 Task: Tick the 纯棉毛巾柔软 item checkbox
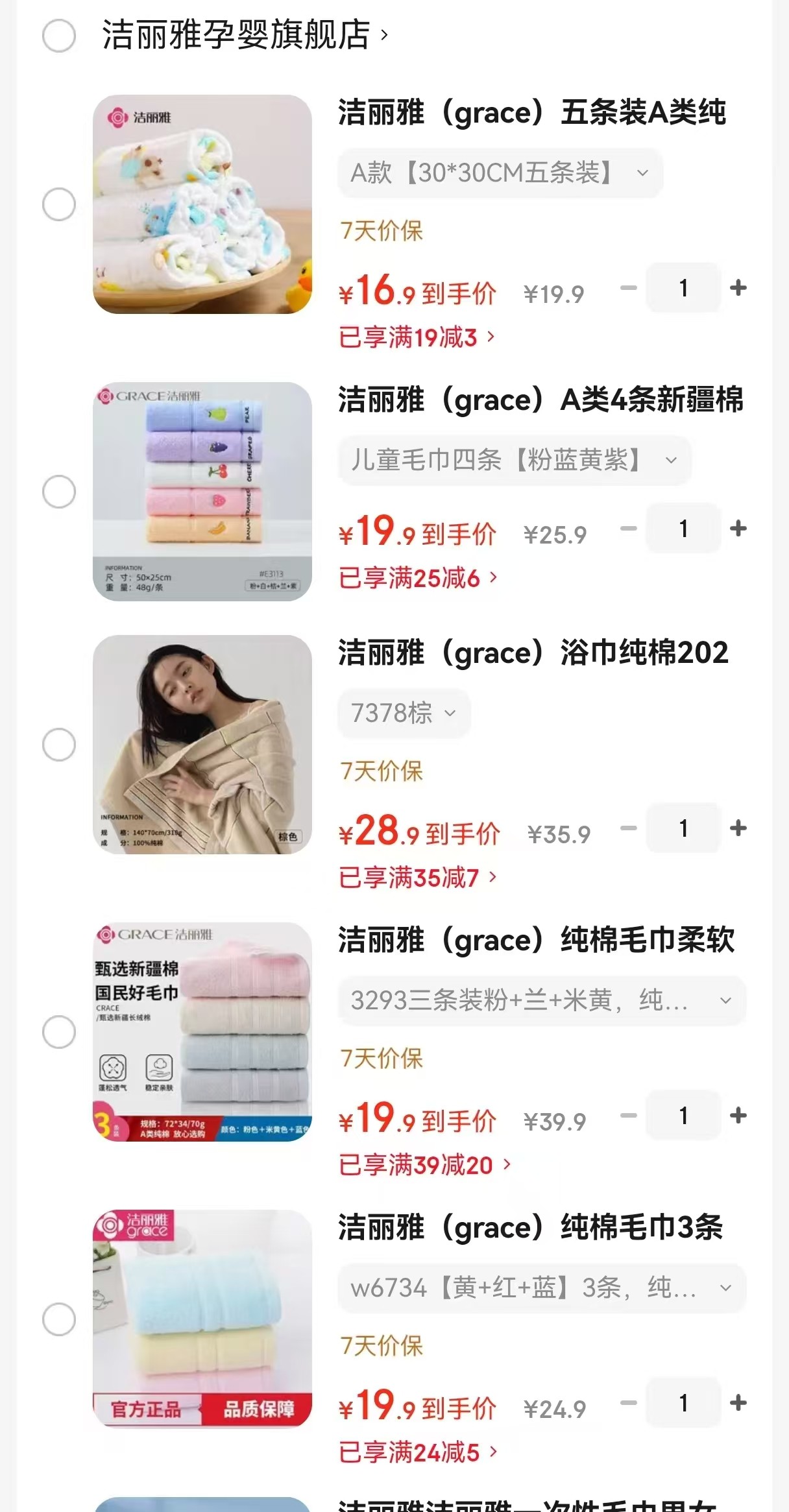(59, 1031)
